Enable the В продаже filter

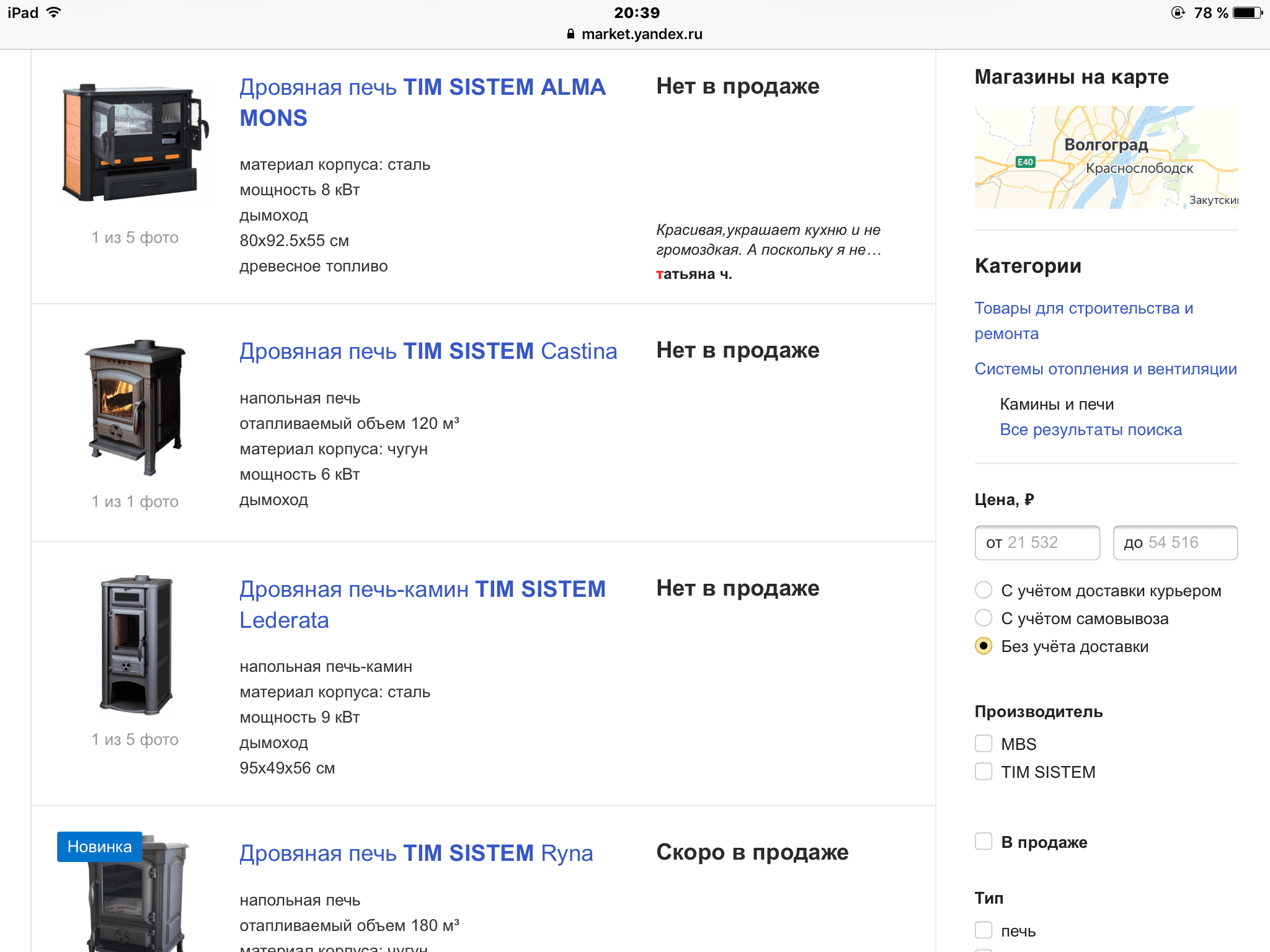[x=984, y=842]
